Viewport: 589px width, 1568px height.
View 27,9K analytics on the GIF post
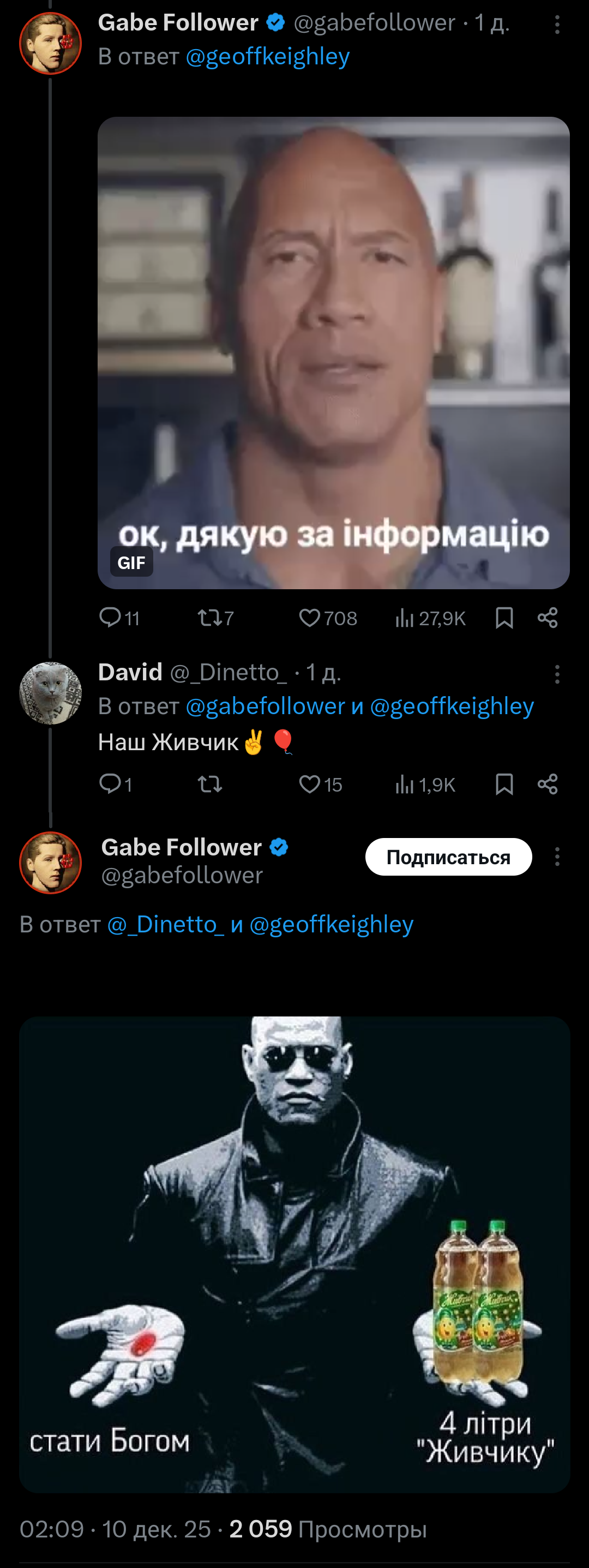[x=430, y=619]
